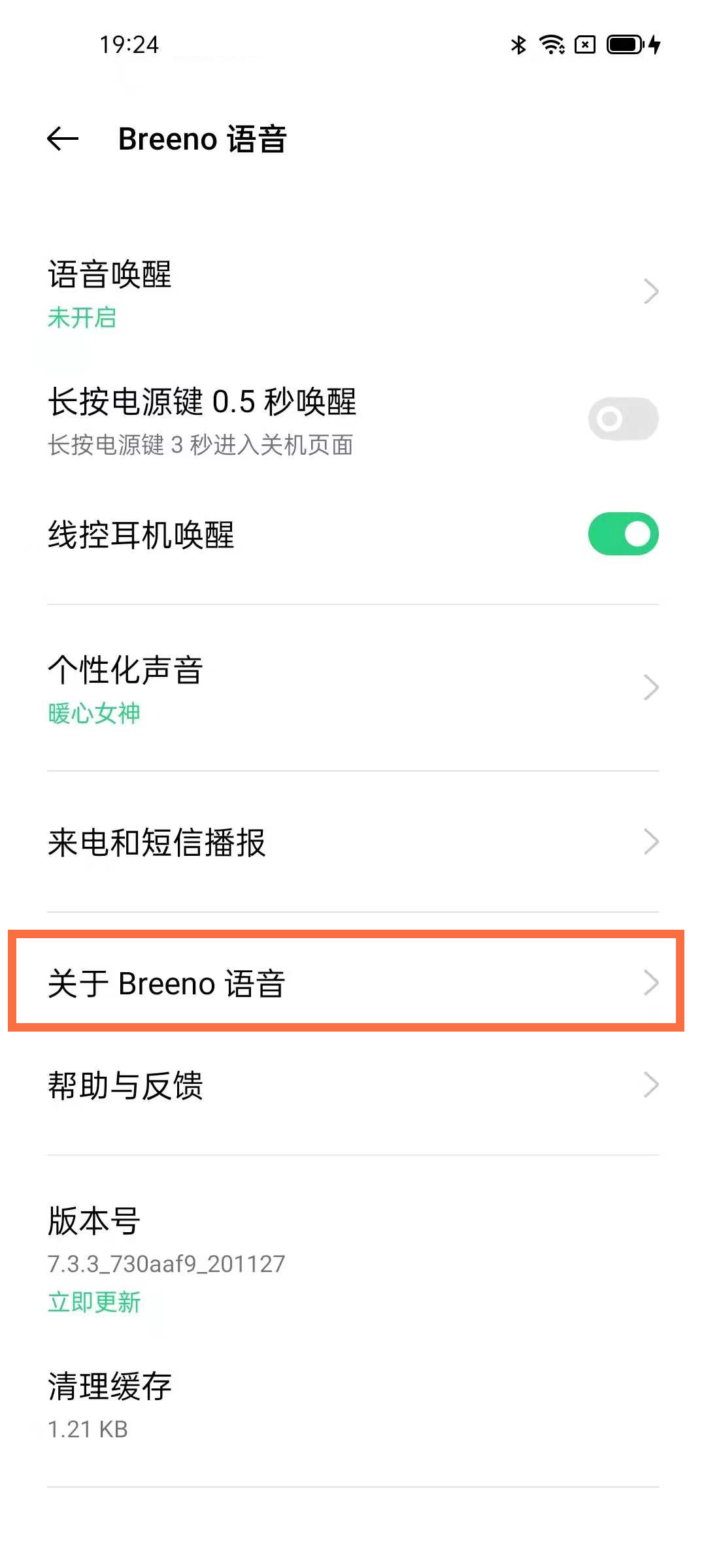Enable 长按电源键 0.5 秒唤醒 toggle
Screen dimensions: 706x1568
point(622,419)
